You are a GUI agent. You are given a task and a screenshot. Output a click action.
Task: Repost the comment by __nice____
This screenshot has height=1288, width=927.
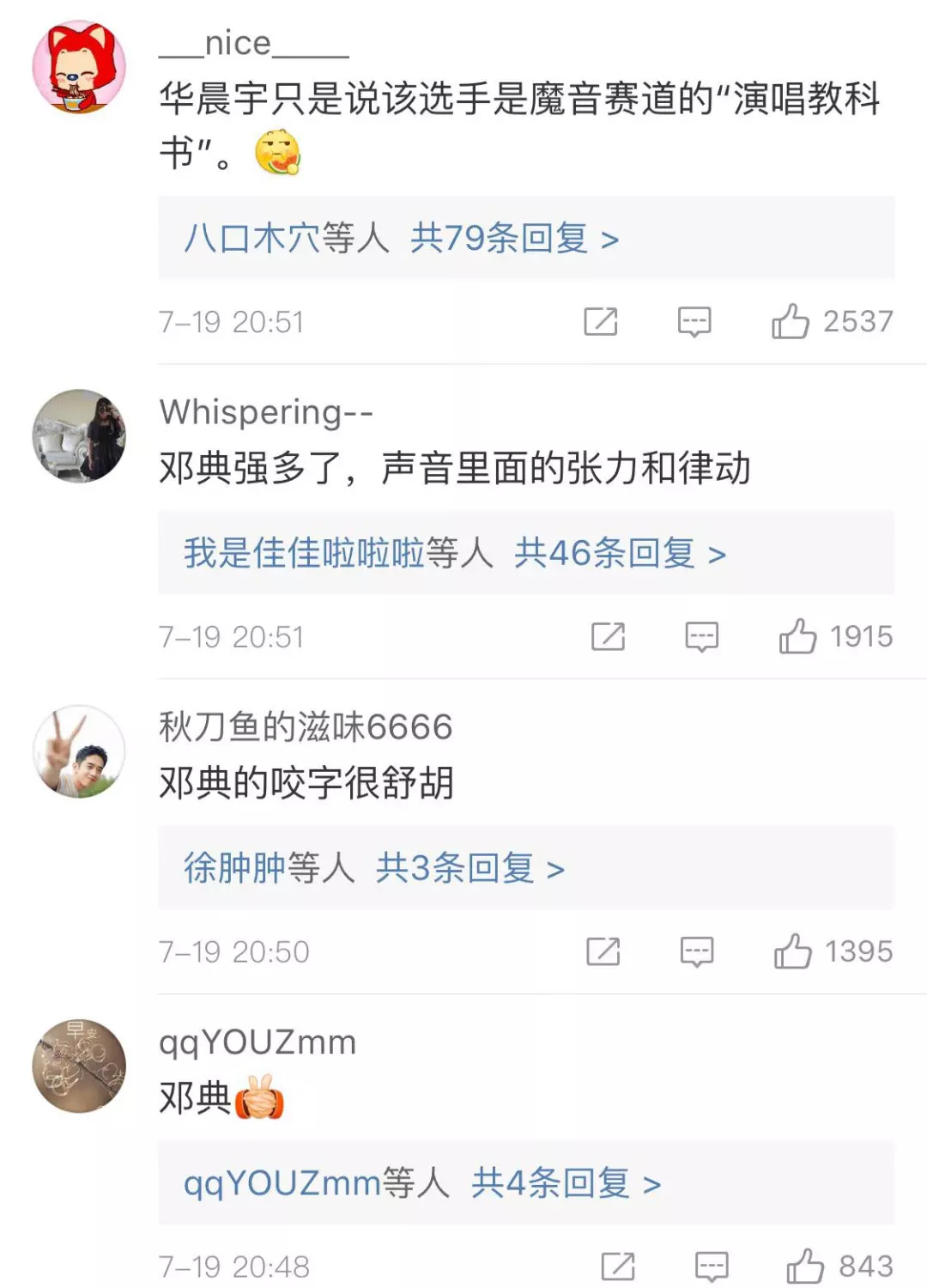click(x=600, y=322)
